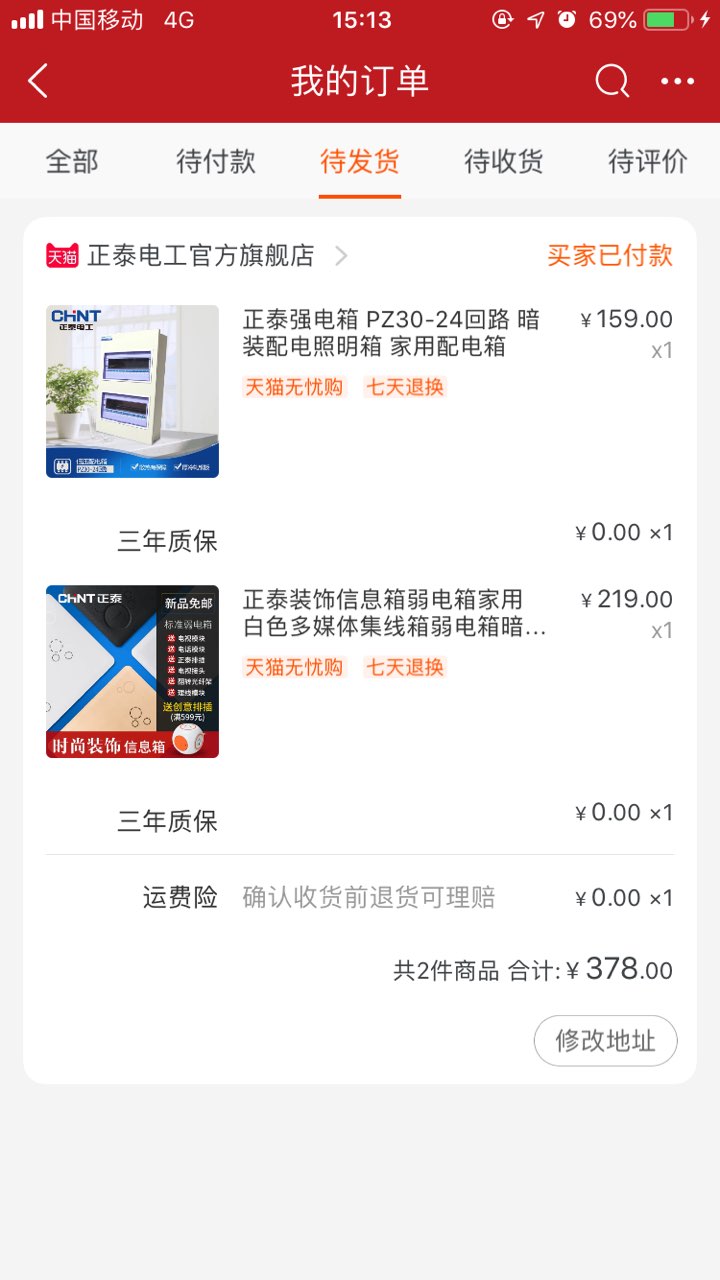
Task: Open the 正泰强电箱 PZ30-24回路 product
Action: pos(390,333)
